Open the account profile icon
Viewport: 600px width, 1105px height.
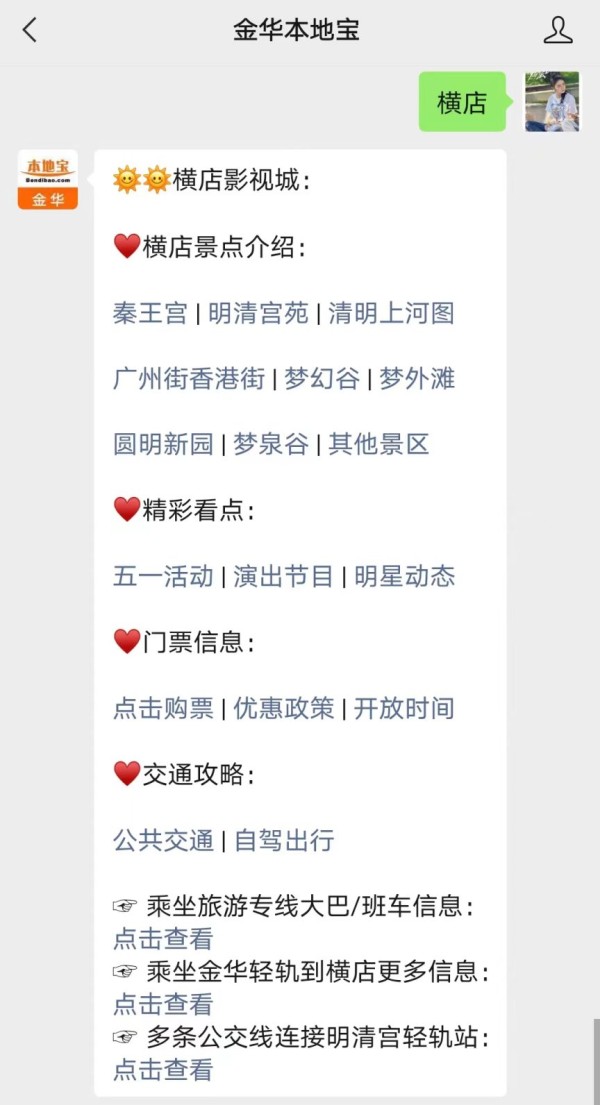558,30
